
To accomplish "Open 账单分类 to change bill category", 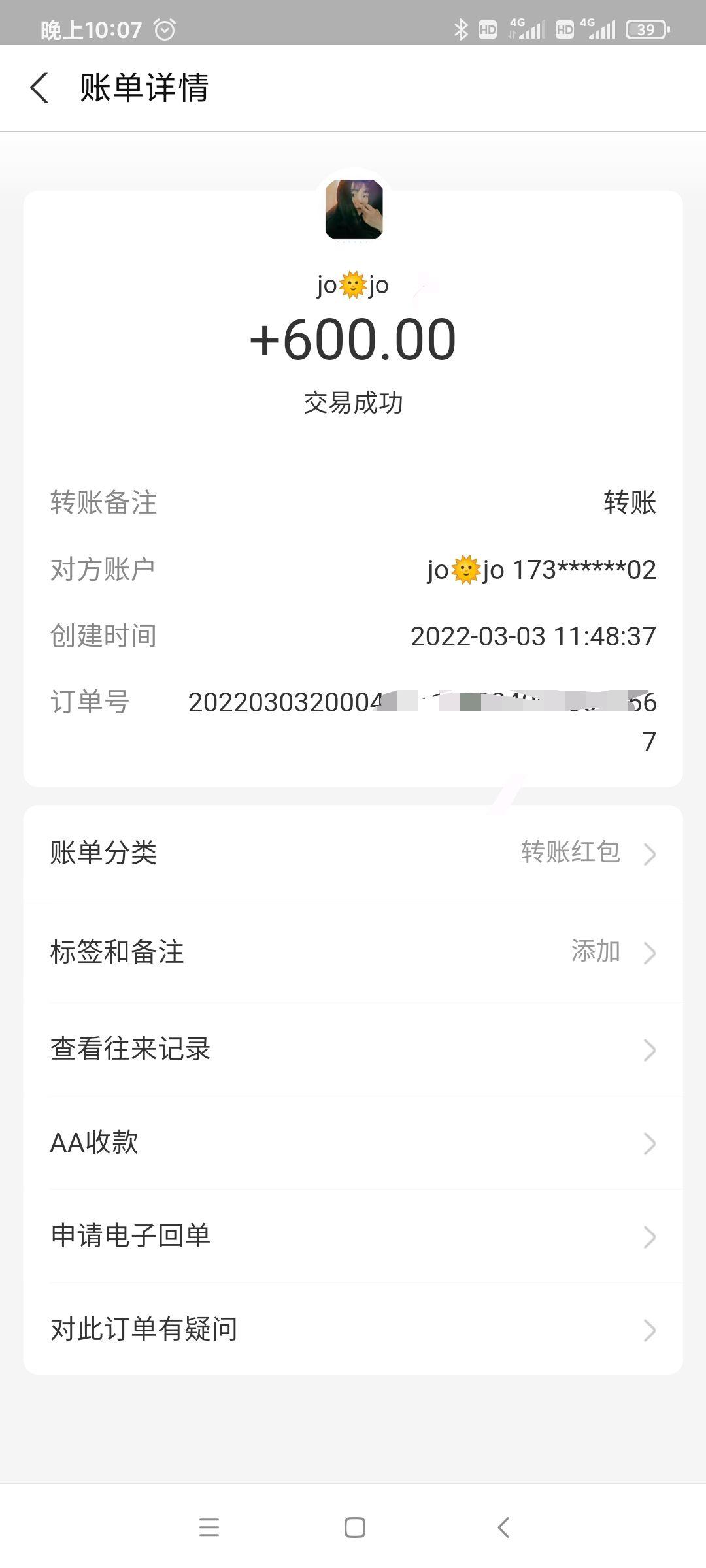I will tap(353, 853).
